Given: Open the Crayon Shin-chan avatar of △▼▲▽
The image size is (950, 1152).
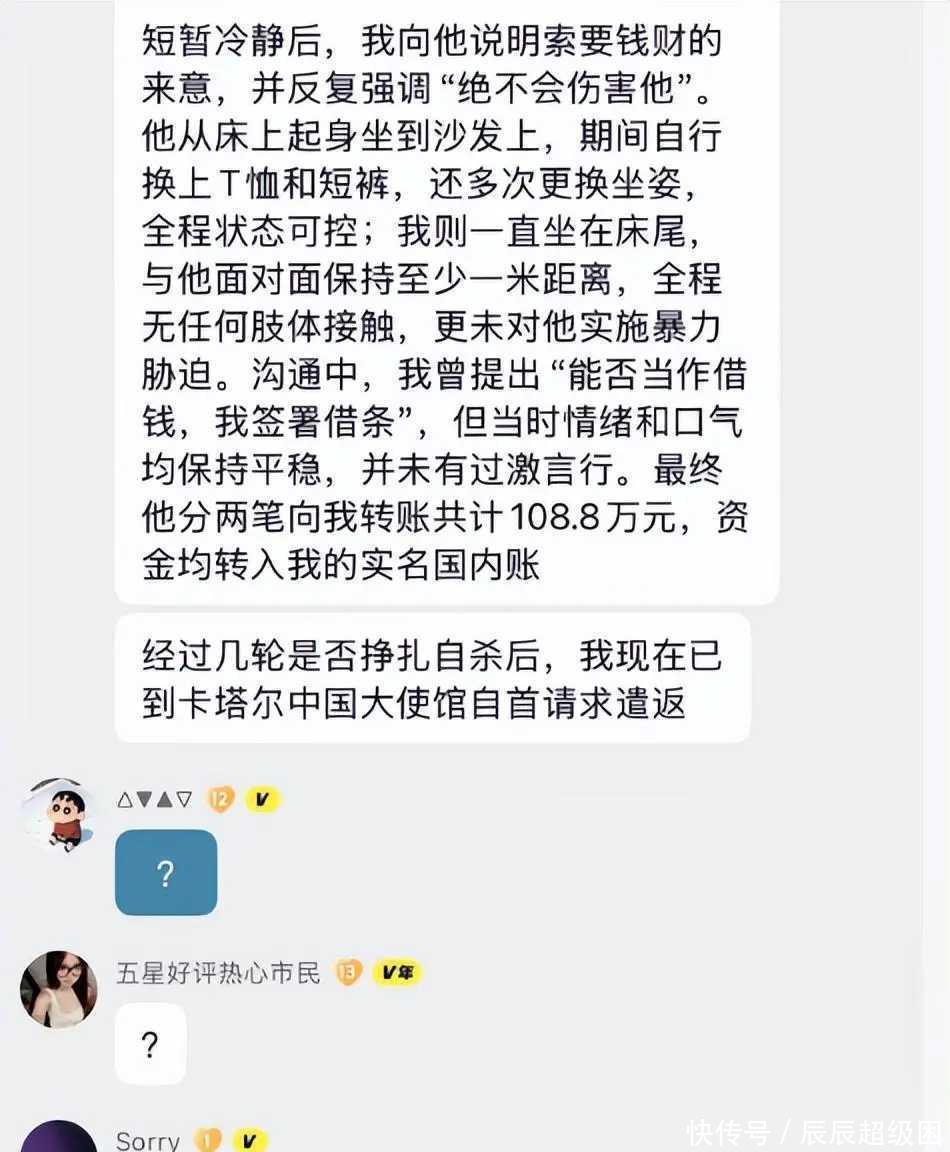Looking at the screenshot, I should (x=59, y=814).
